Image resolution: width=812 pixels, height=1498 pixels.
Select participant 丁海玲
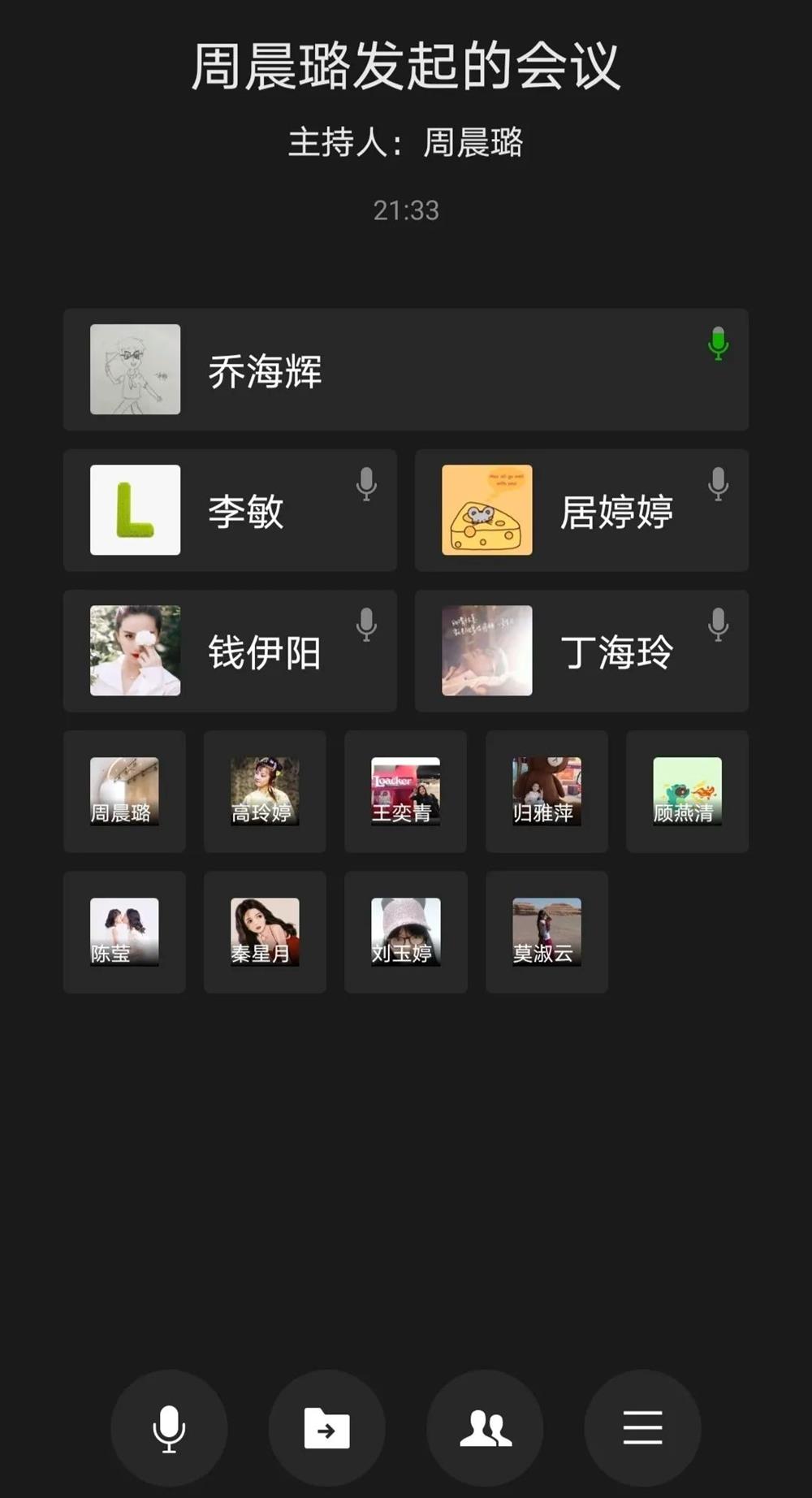click(581, 651)
